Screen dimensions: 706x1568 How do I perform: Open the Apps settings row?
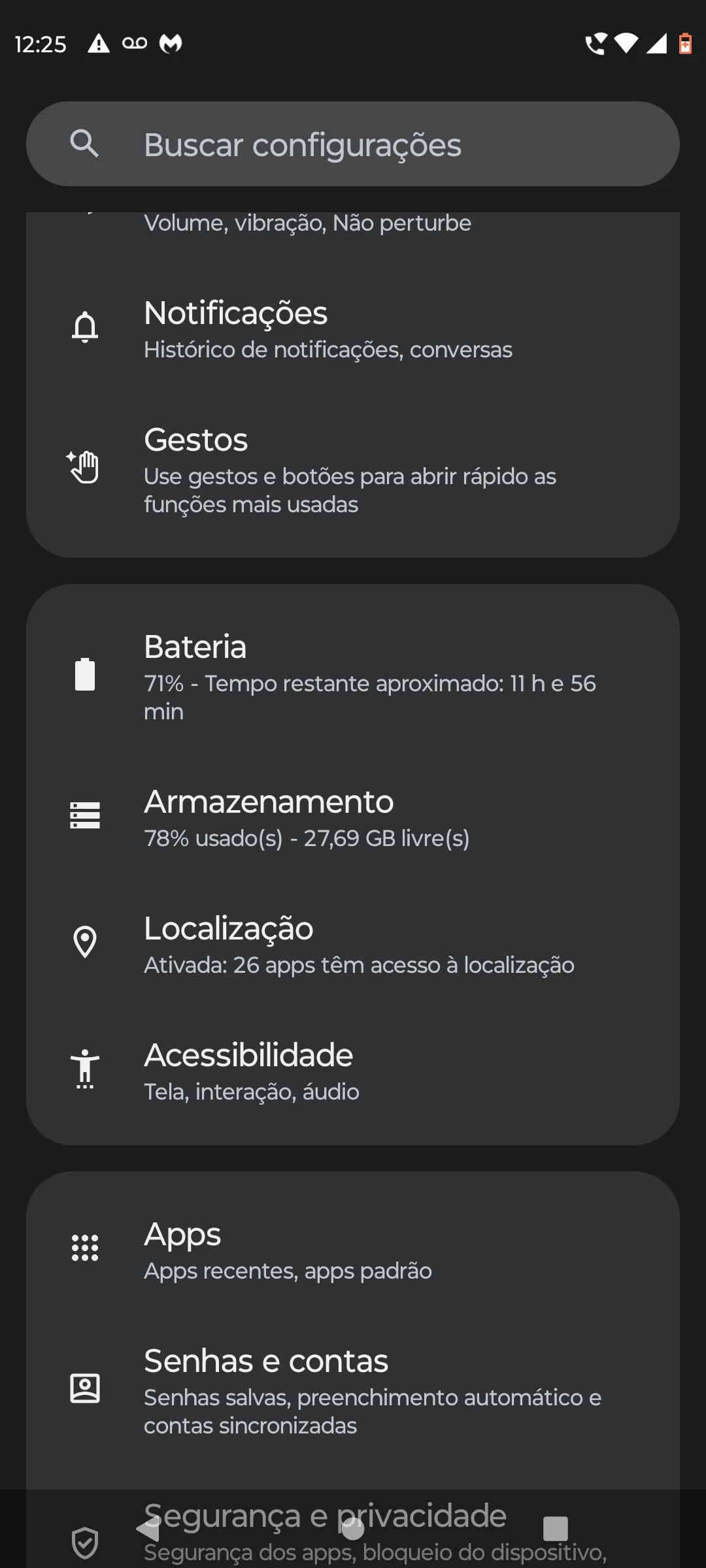pyautogui.click(x=353, y=1250)
